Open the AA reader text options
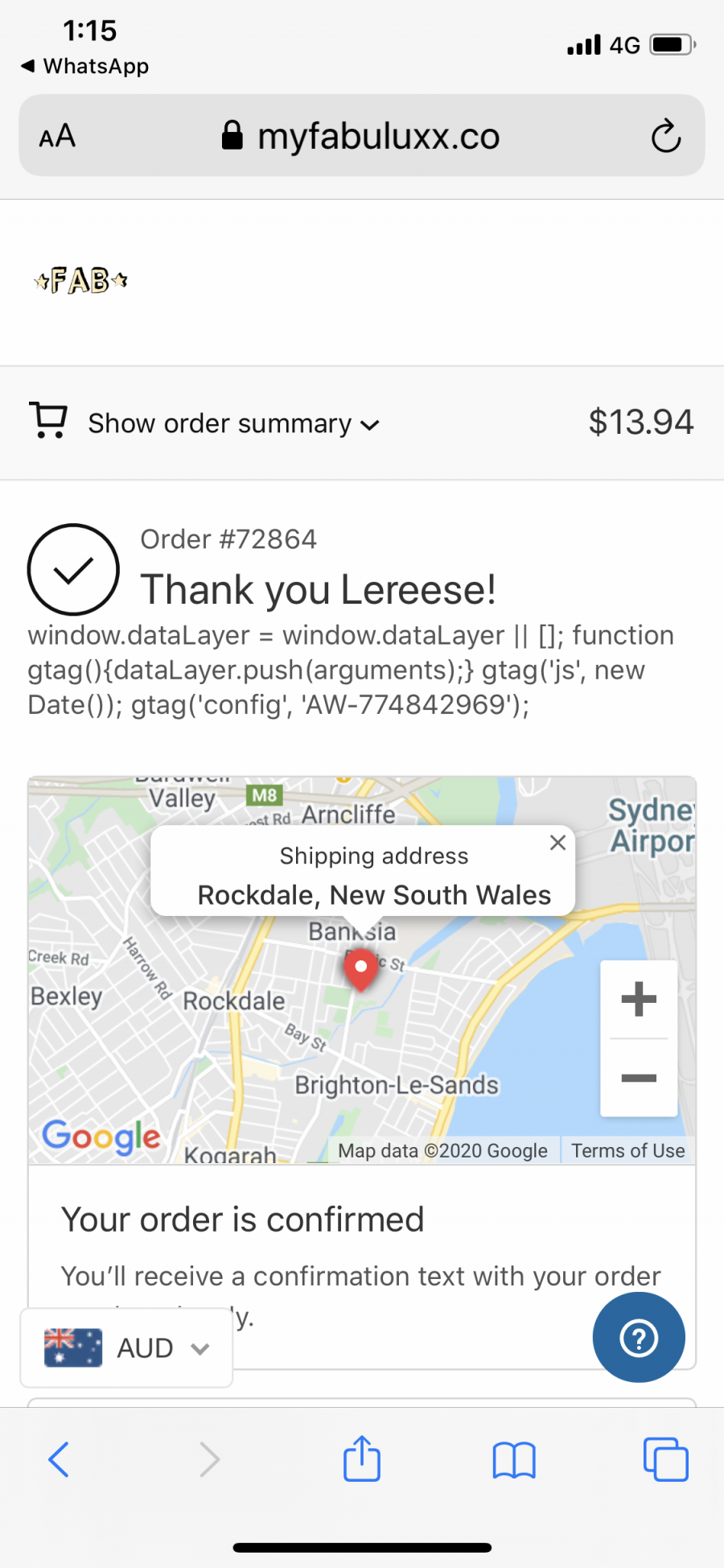Screen dimensions: 724x1568 point(57,136)
